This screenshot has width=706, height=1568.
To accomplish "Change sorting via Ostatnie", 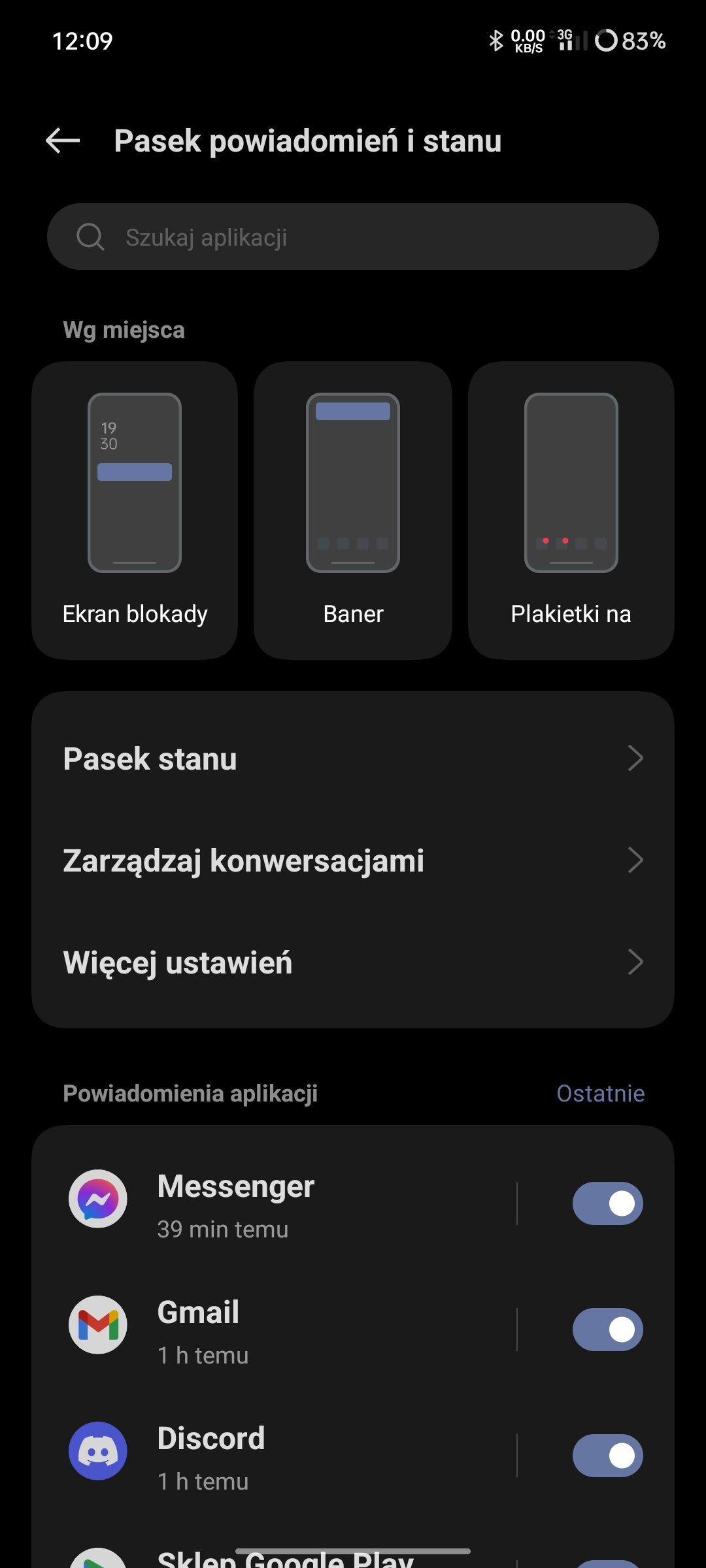I will (x=600, y=1094).
